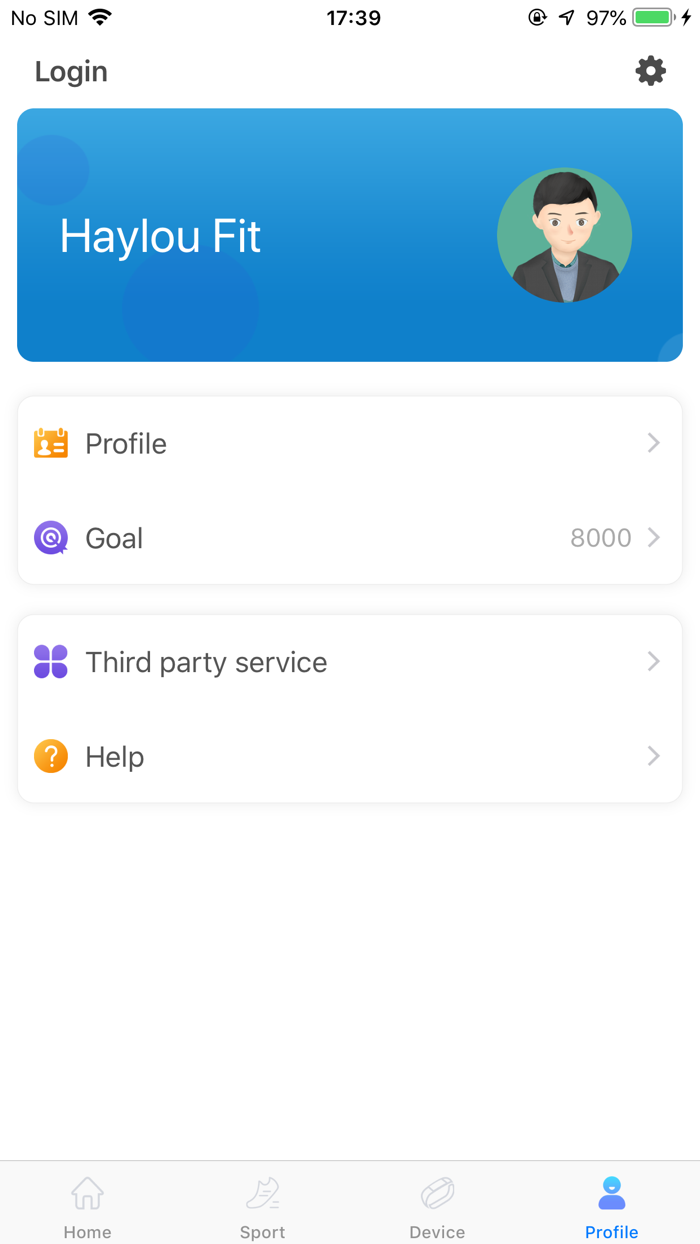Switch to the Sport tab
The height and width of the screenshot is (1244, 700).
pos(263,1206)
